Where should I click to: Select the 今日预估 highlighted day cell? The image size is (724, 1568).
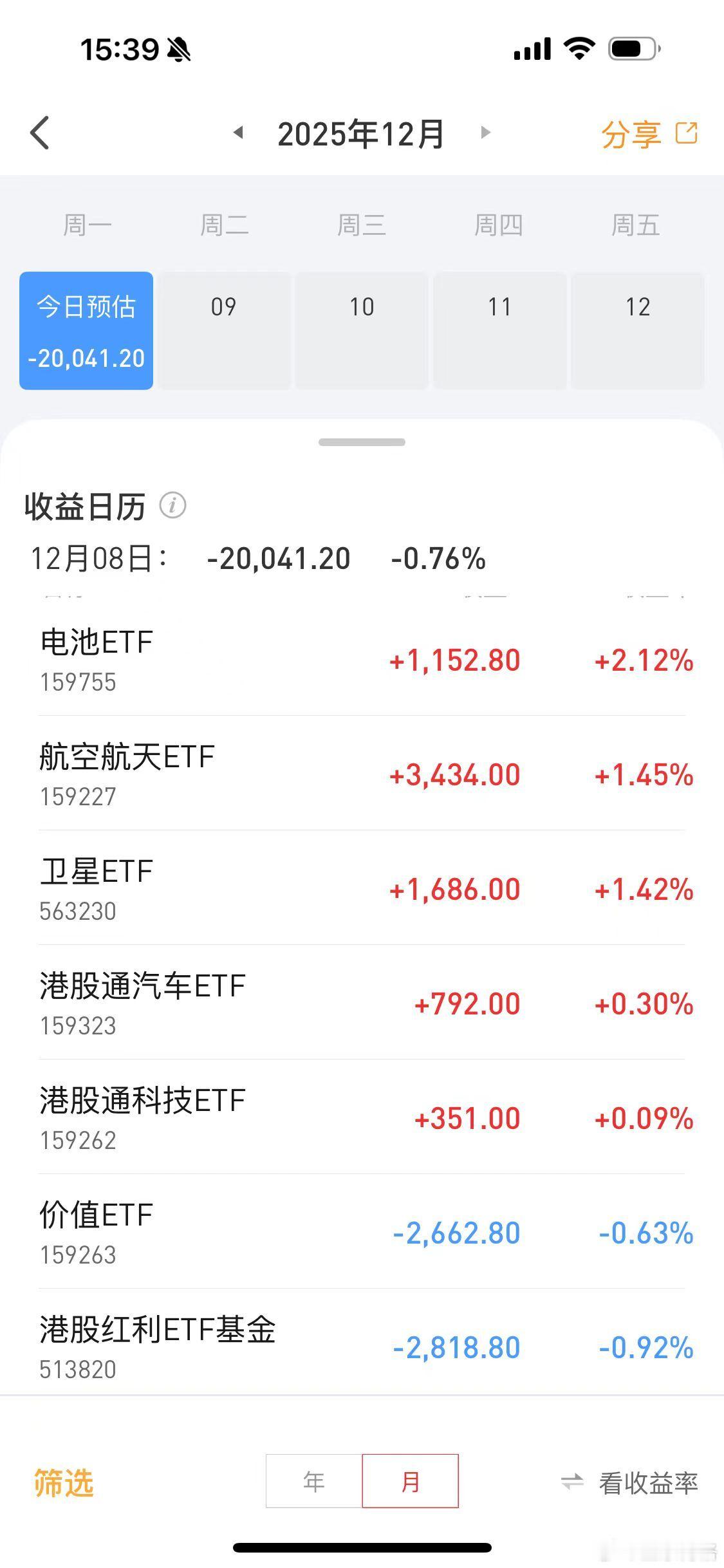click(86, 331)
